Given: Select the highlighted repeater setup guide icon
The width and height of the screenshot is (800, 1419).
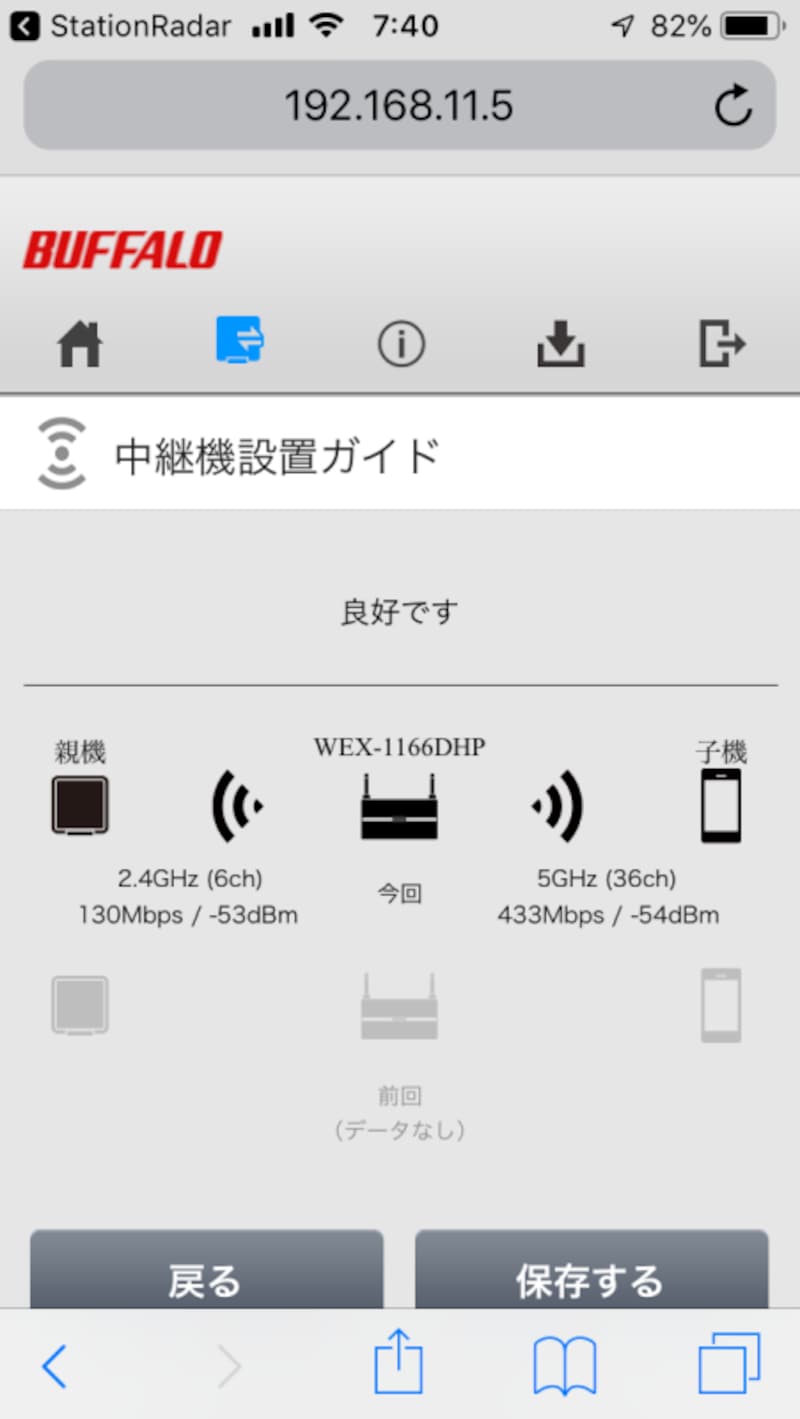Looking at the screenshot, I should pyautogui.click(x=240, y=344).
